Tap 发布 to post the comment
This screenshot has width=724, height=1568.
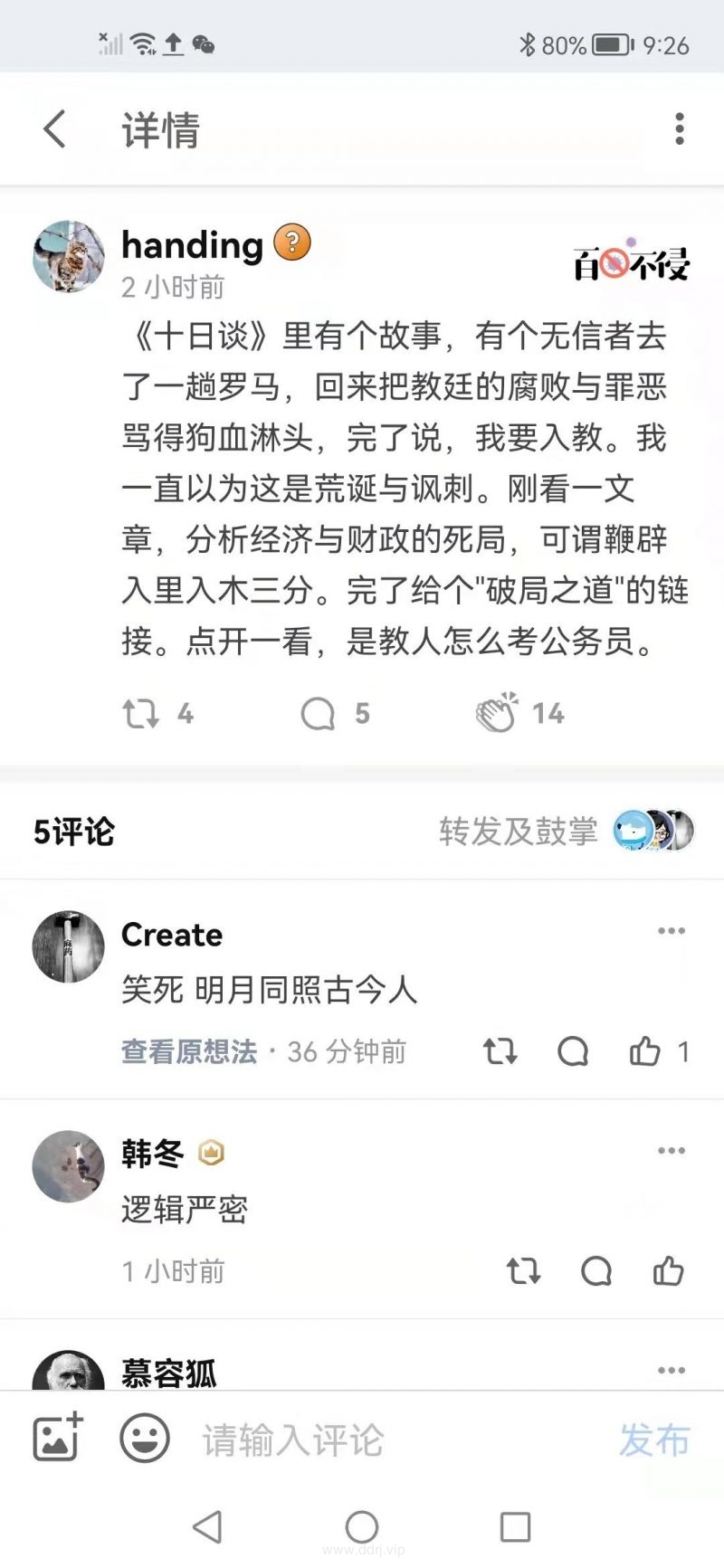click(x=653, y=1440)
